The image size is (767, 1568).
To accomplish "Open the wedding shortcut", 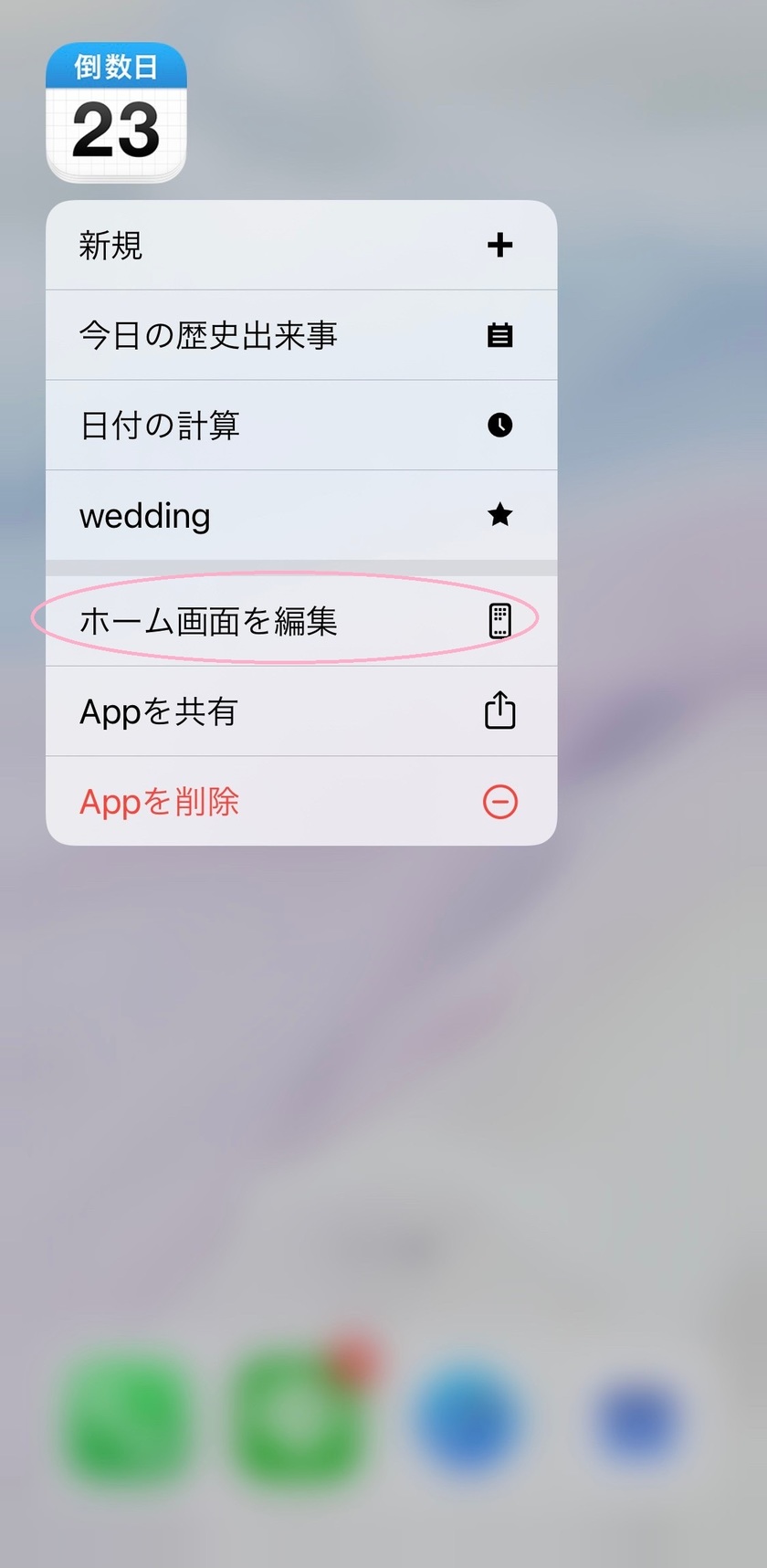I will click(x=301, y=516).
